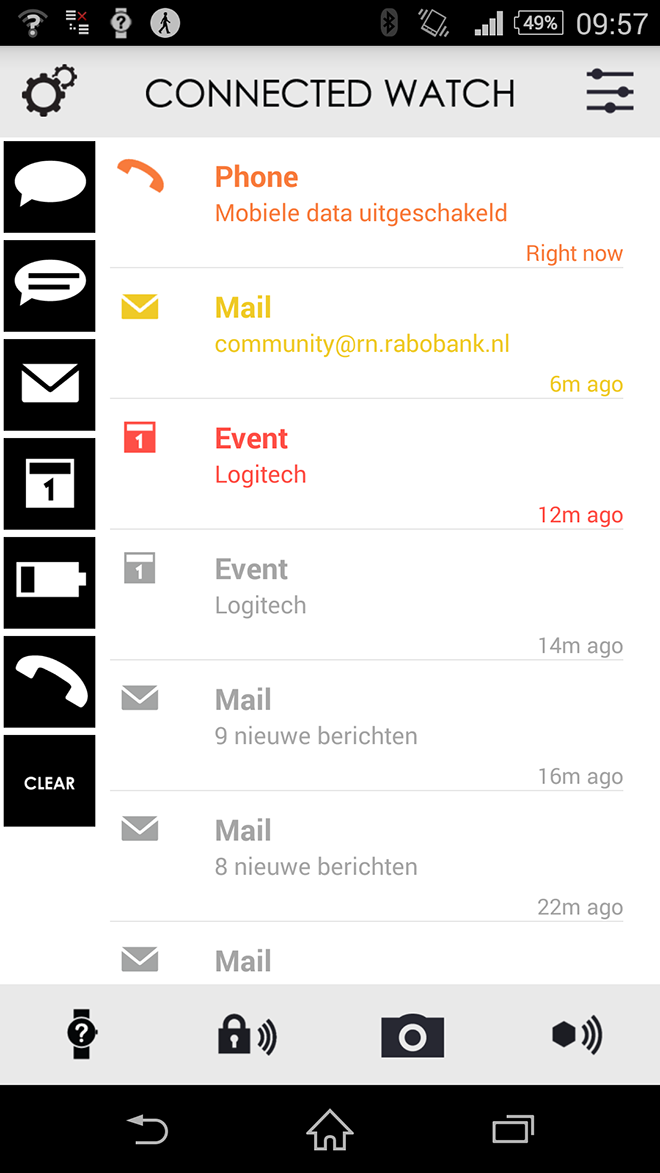The width and height of the screenshot is (660, 1173).
Task: Tap the CLEAR button
Action: tap(49, 781)
